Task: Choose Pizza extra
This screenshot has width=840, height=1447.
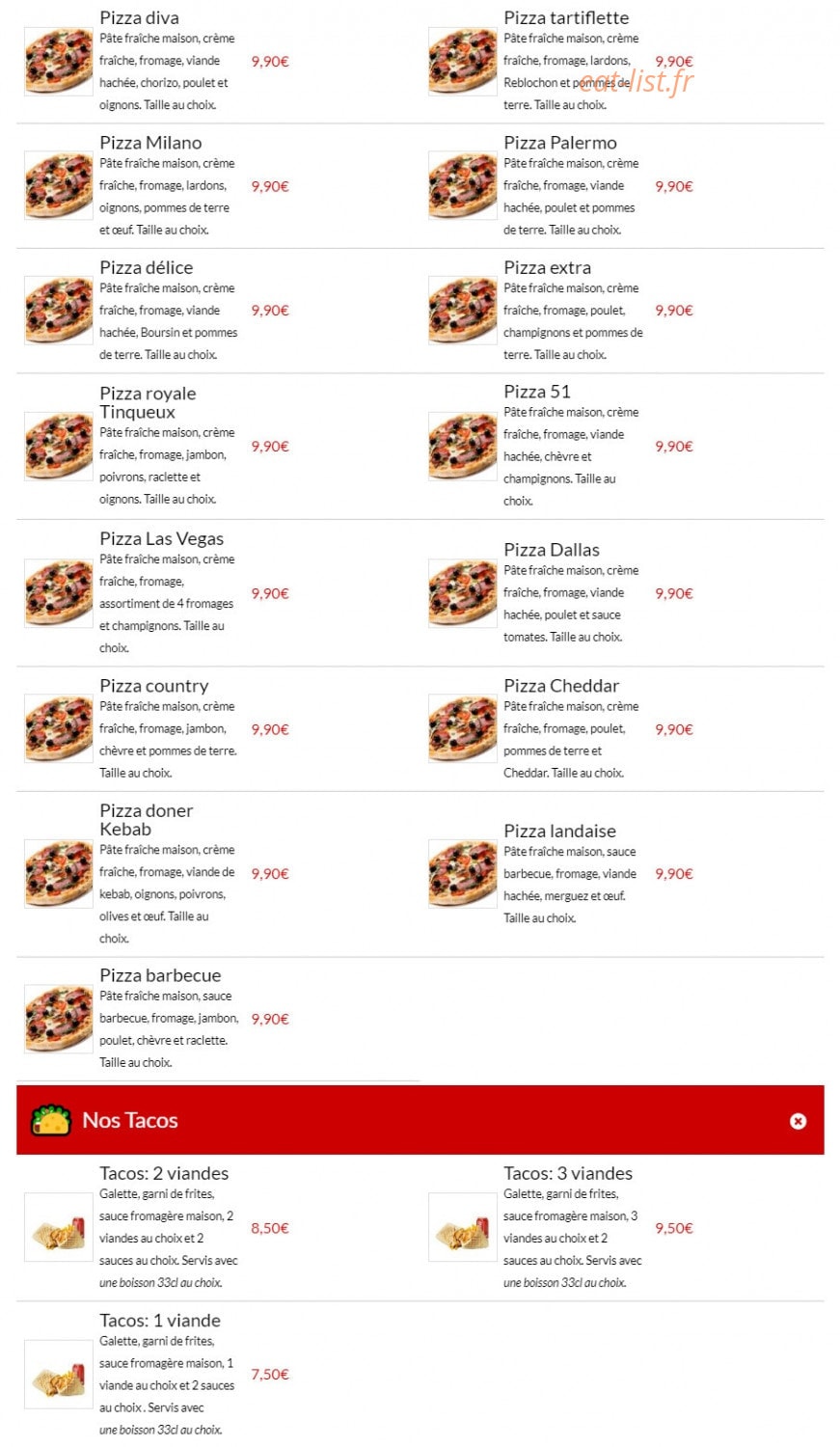Action: pyautogui.click(x=547, y=267)
